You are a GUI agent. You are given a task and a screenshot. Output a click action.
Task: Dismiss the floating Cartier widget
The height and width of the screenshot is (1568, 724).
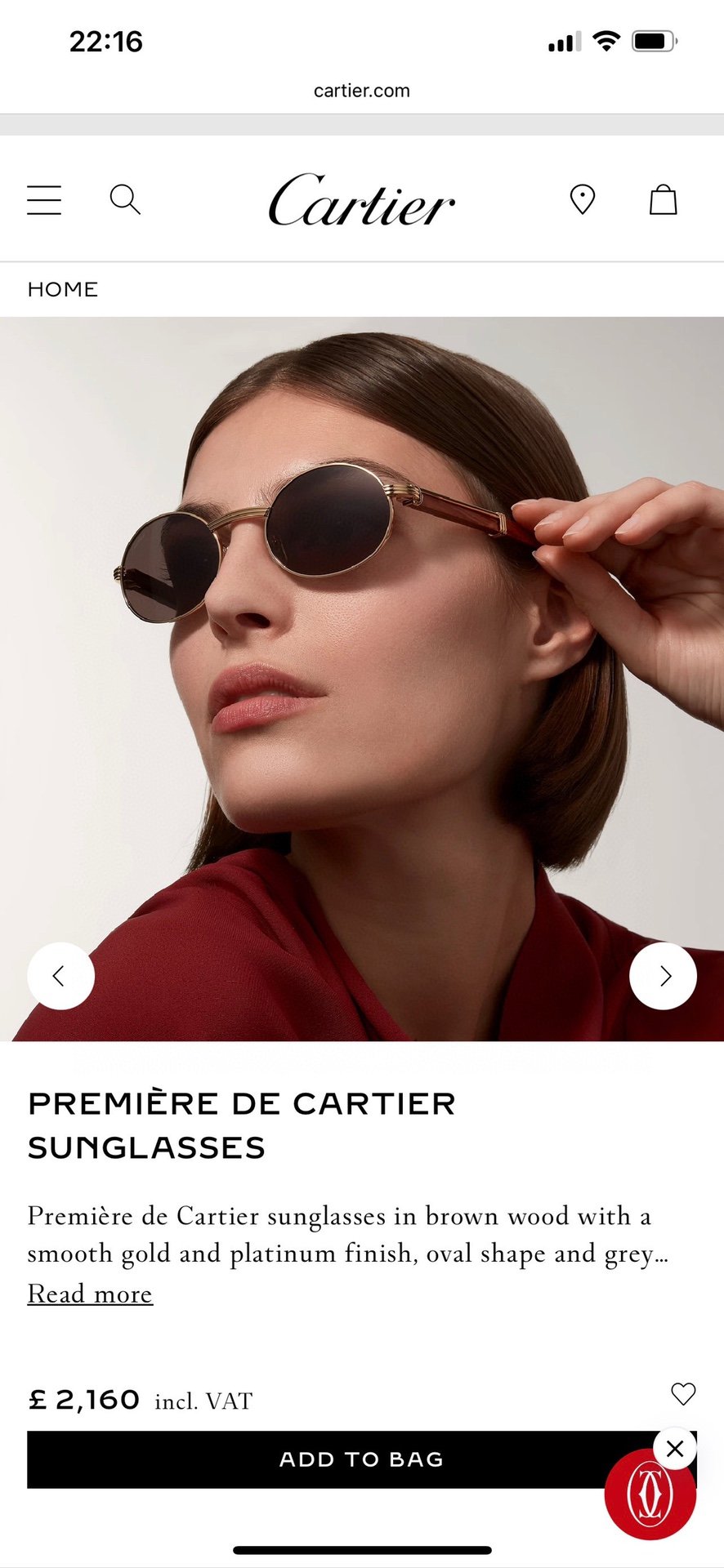[675, 1449]
